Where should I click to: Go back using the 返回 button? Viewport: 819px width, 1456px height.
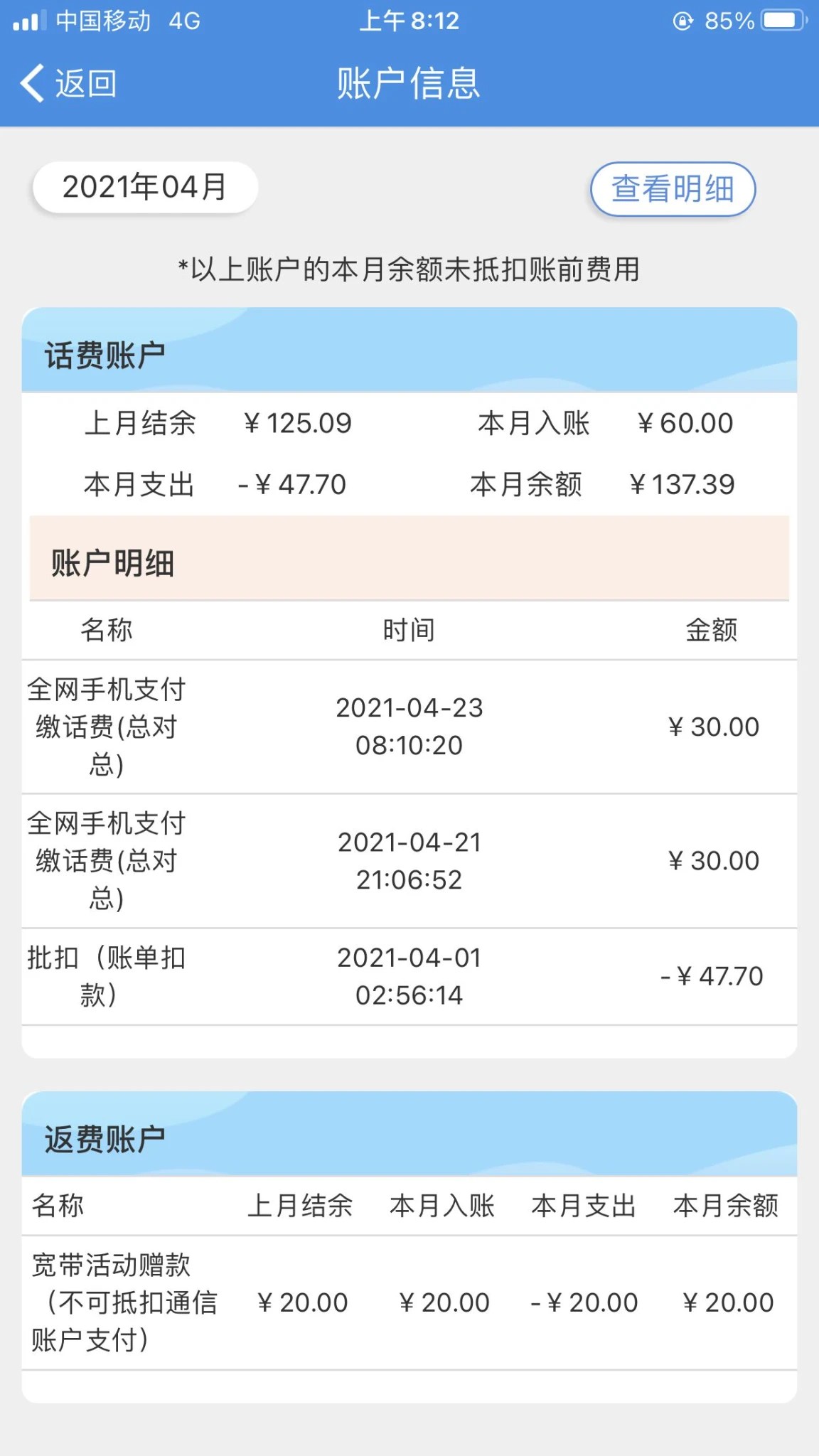point(68,83)
